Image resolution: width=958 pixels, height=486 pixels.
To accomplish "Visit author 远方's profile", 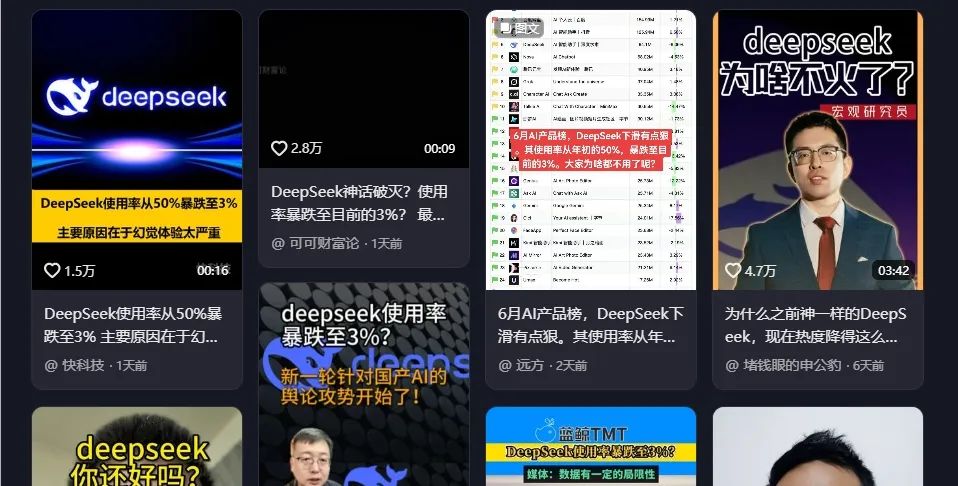I will 530,366.
